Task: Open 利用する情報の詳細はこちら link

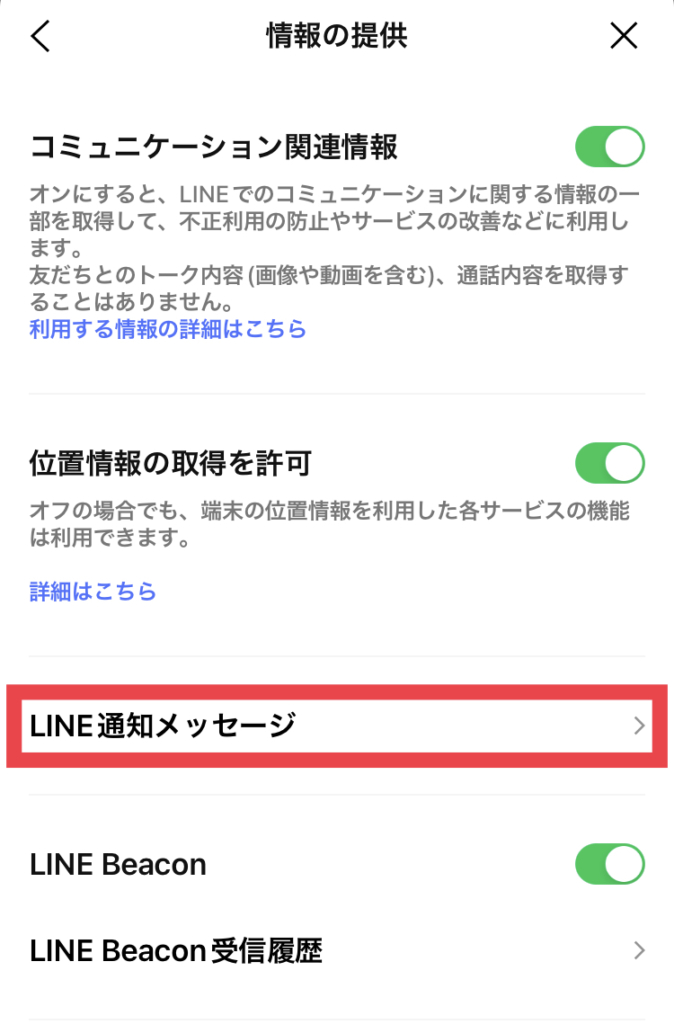Action: (167, 329)
